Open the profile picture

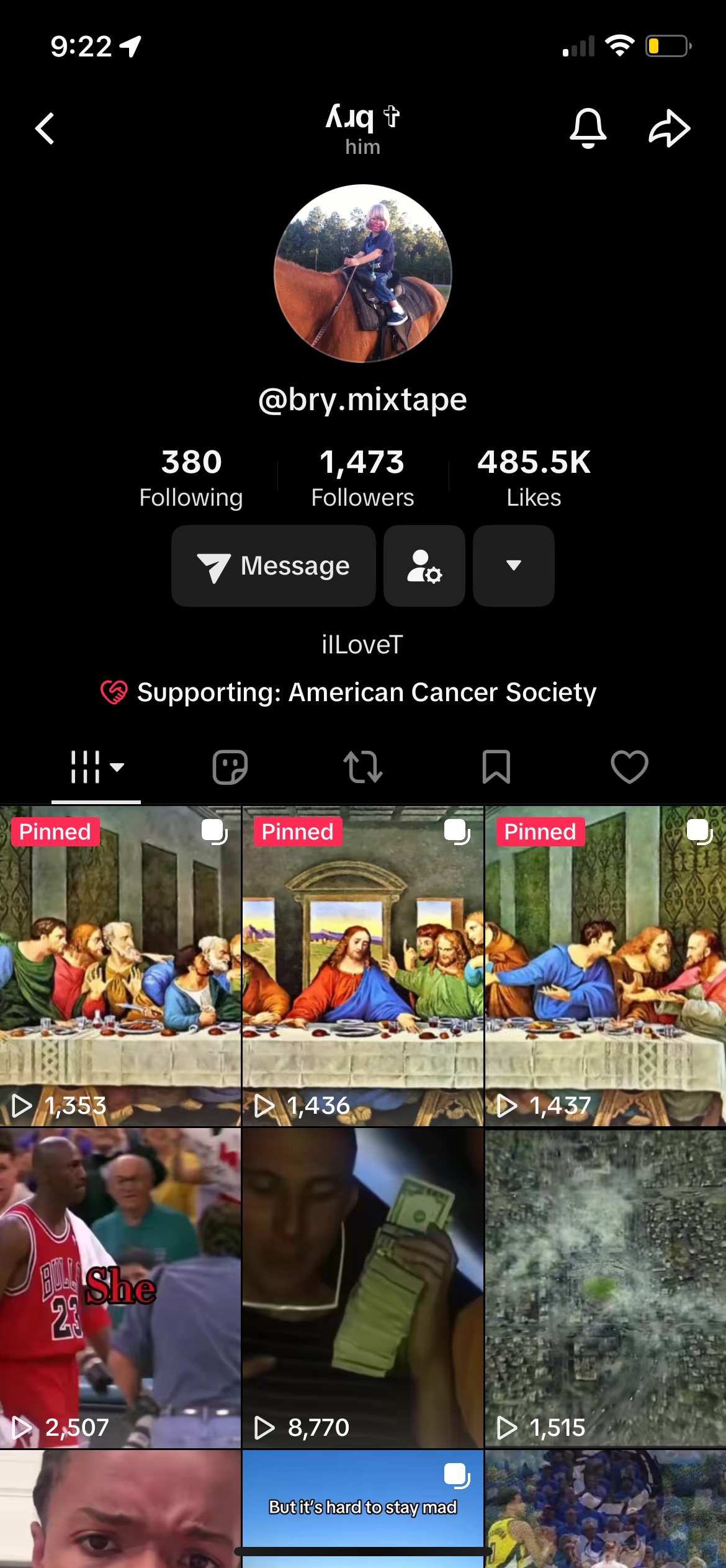(363, 274)
